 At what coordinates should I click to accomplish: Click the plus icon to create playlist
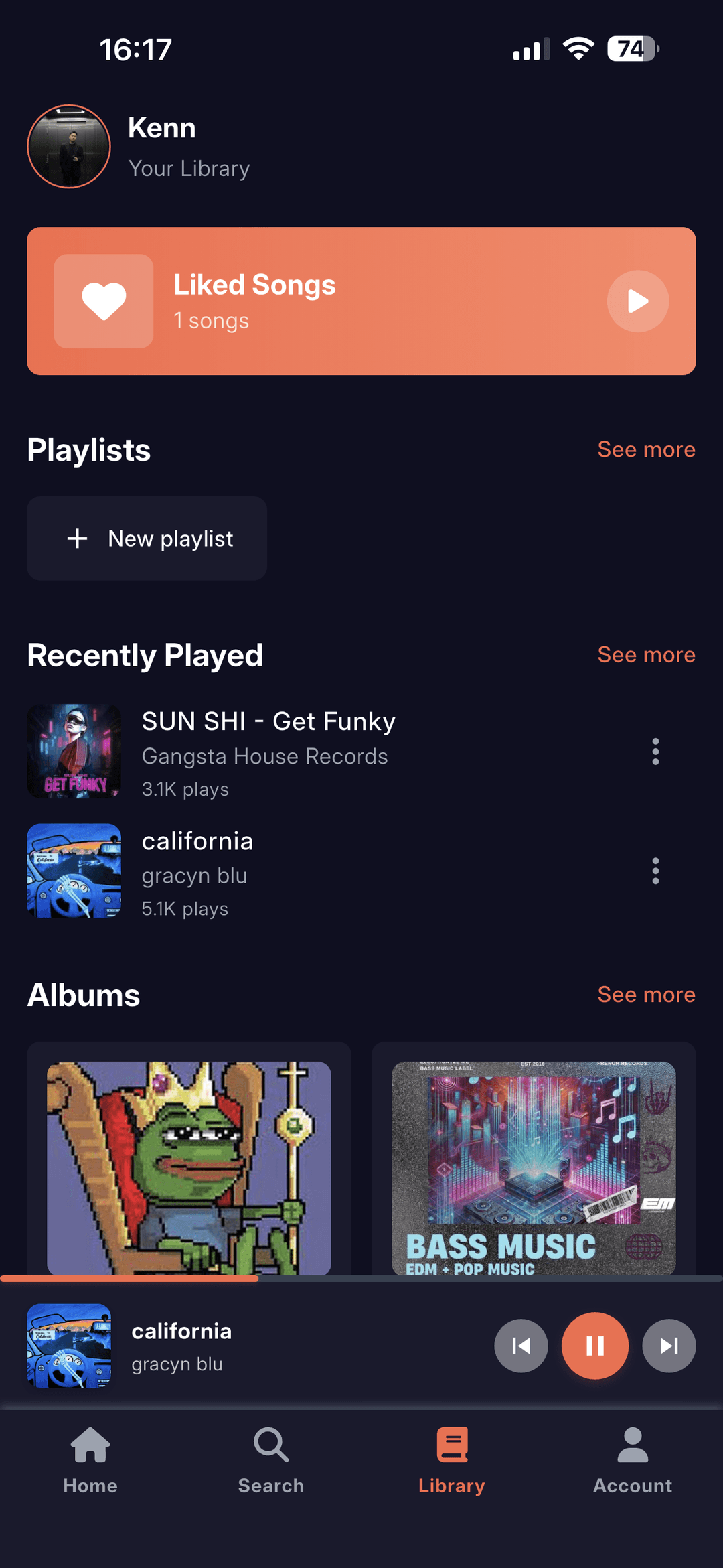point(77,538)
